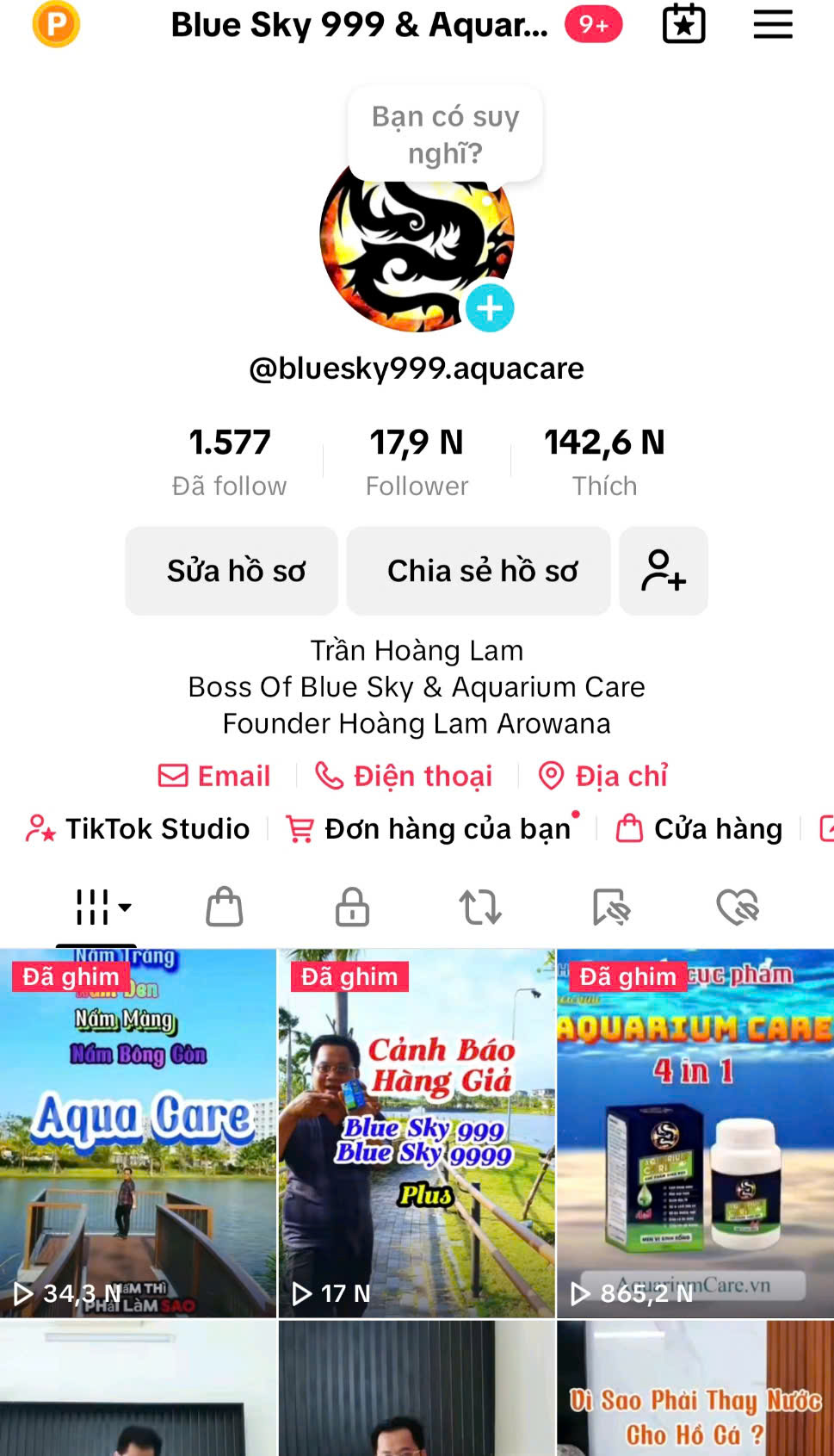Switch to the private videos lock tab
The height and width of the screenshot is (1456, 834).
352,907
